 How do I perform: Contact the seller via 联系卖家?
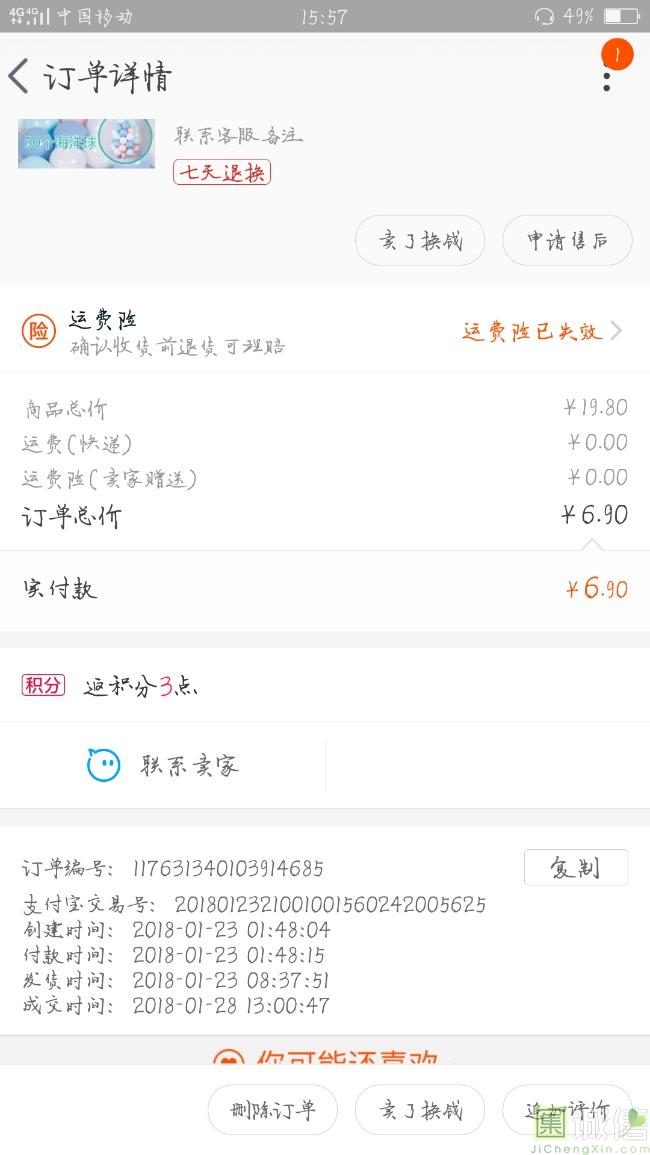[x=163, y=766]
